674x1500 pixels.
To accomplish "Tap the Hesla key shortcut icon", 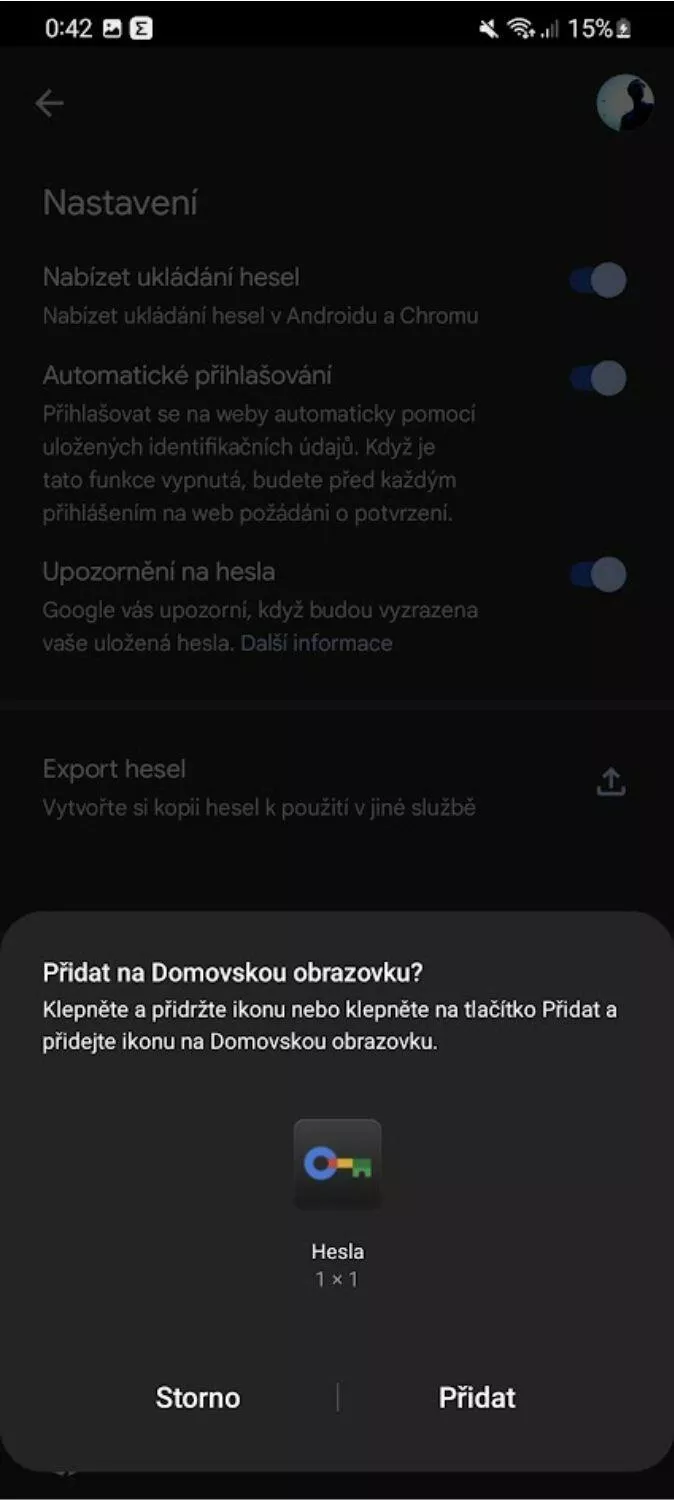I will pyautogui.click(x=337, y=1164).
